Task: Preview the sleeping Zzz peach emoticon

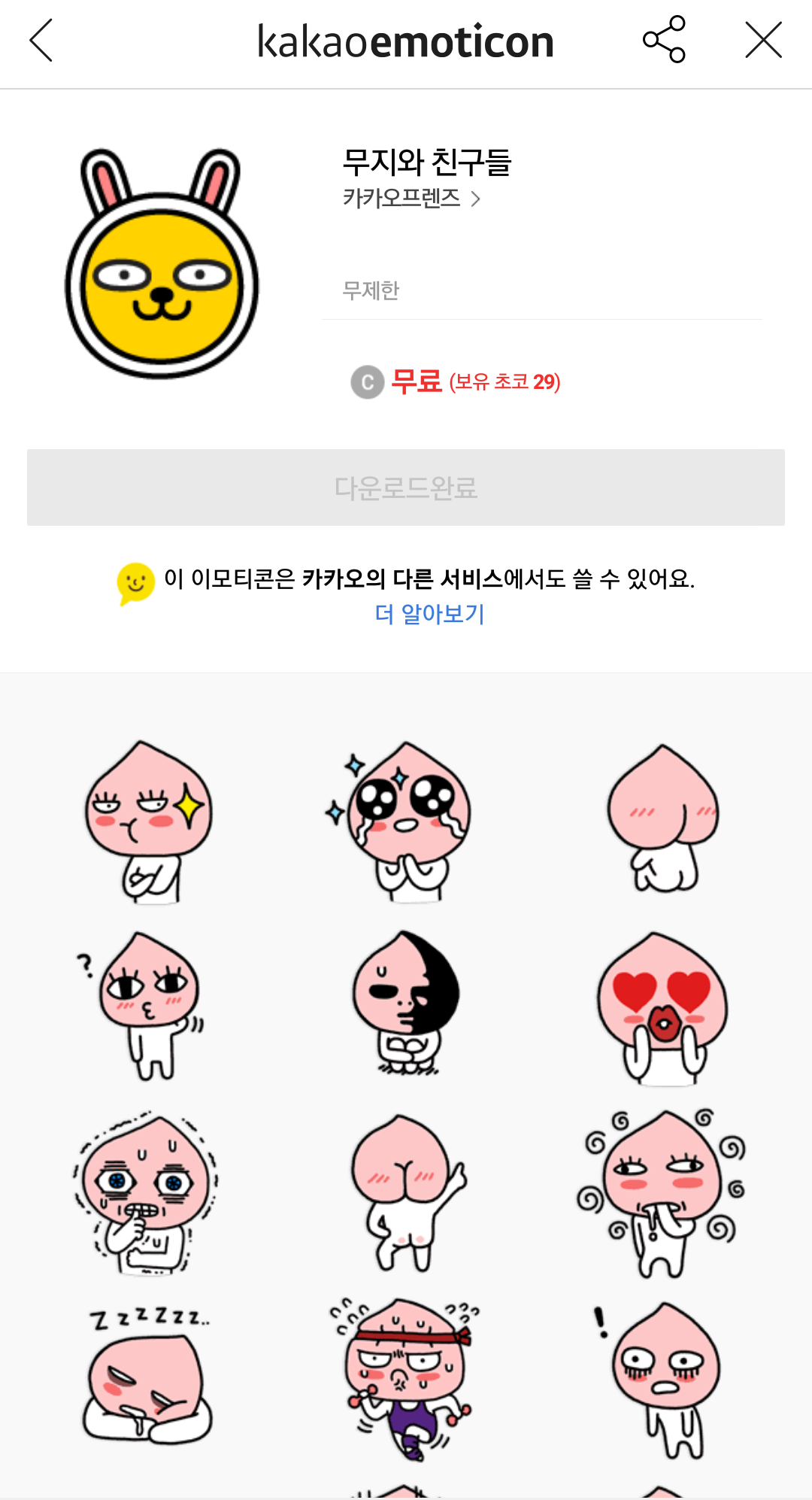Action: 149,1377
